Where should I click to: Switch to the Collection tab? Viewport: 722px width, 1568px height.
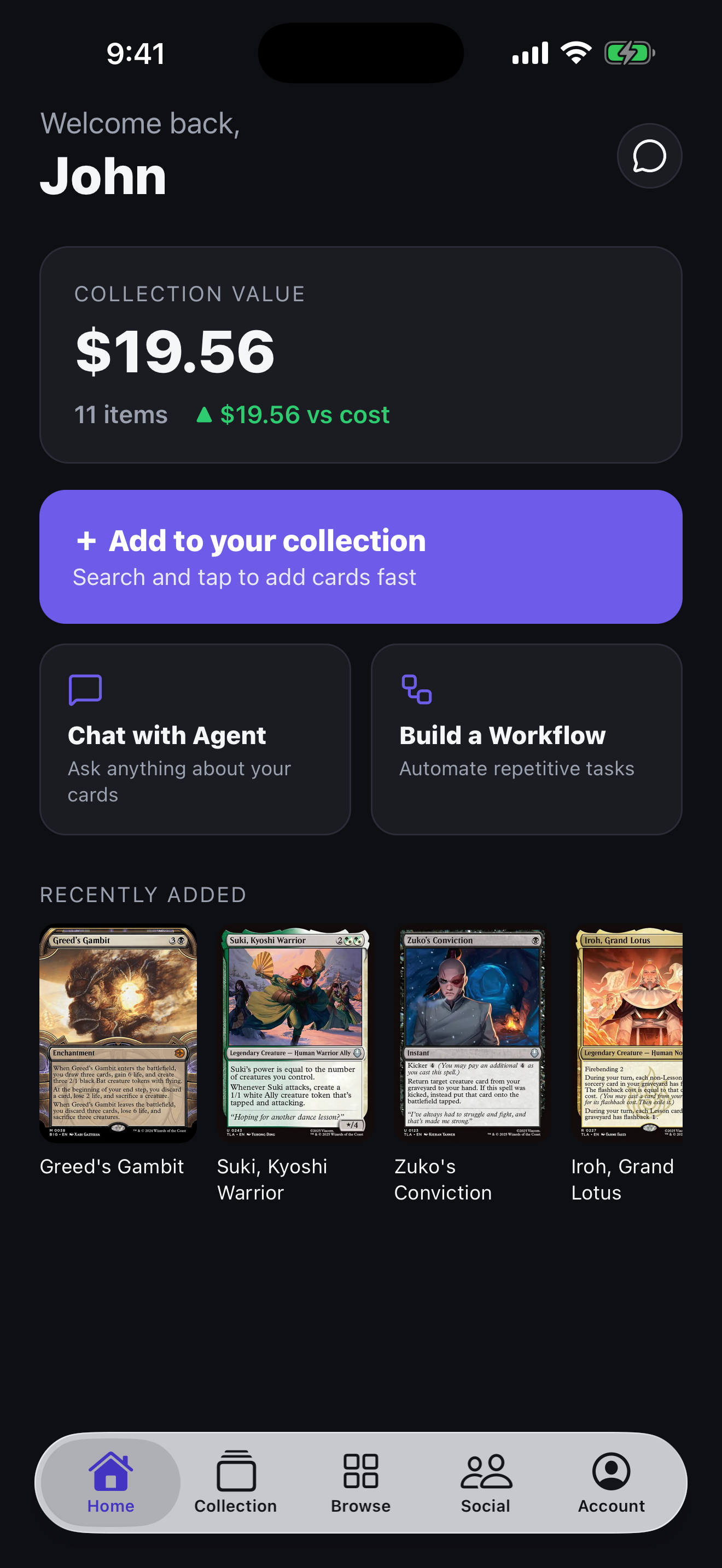pyautogui.click(x=236, y=1483)
